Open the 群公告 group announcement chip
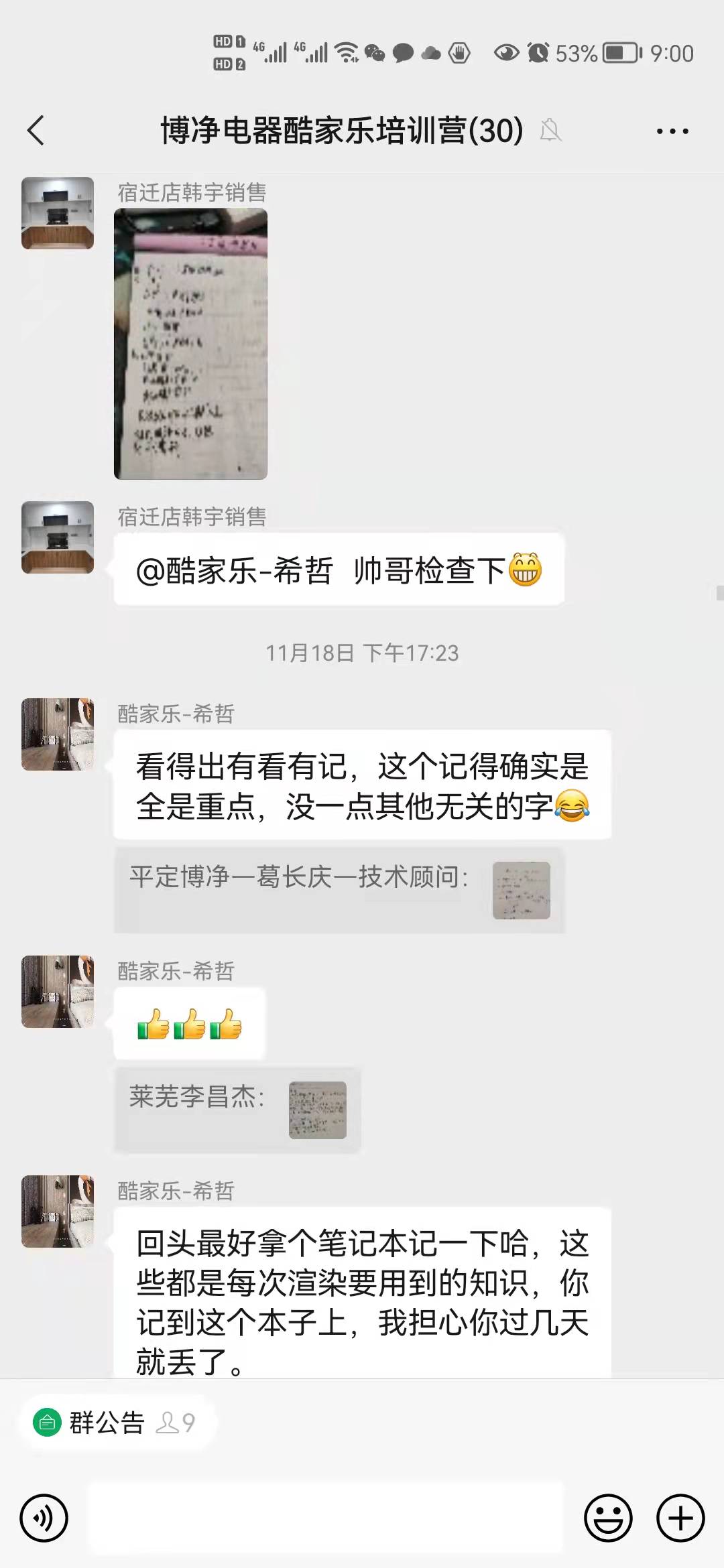The image size is (724, 1568). tap(107, 1423)
